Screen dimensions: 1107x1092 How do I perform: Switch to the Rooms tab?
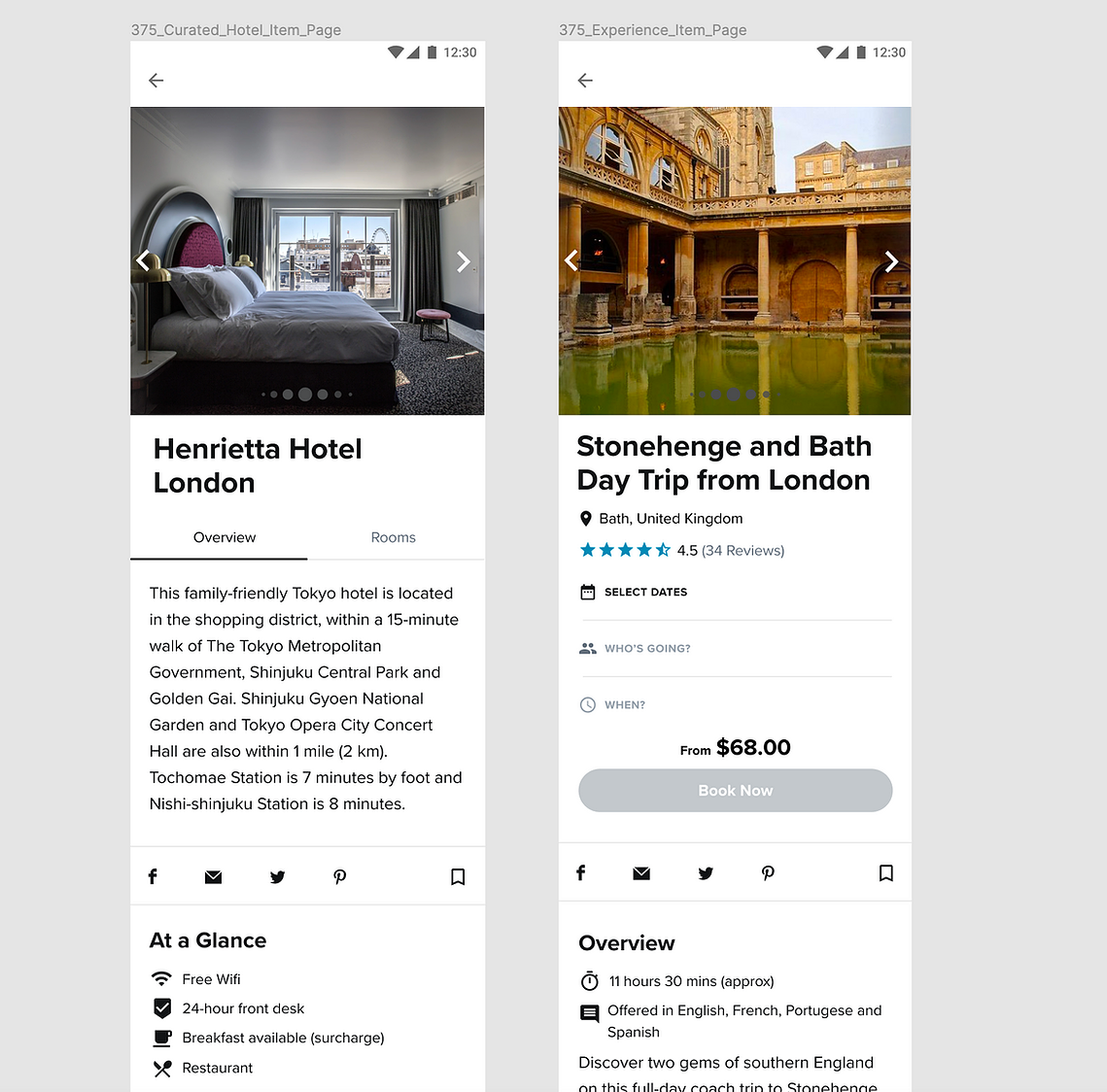point(393,537)
